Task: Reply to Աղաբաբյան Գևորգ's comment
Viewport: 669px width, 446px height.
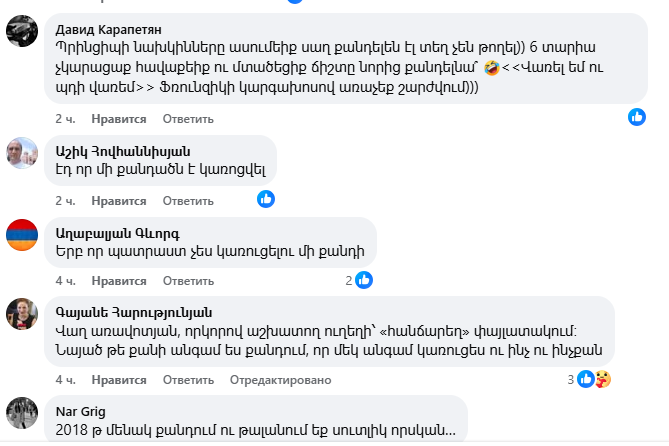Action: tap(183, 281)
